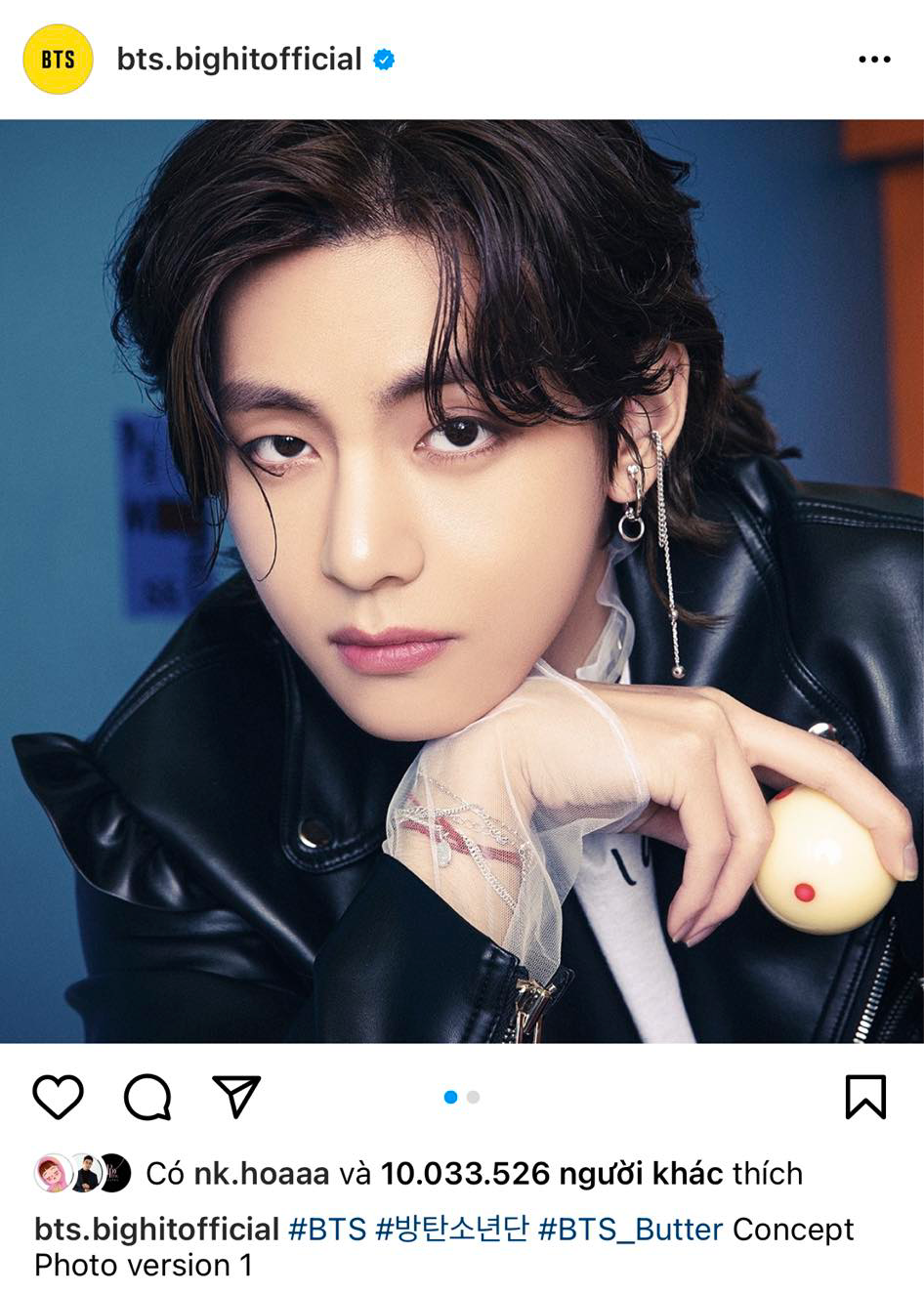View nk.hoaaa's profile from likes

coord(261,1173)
